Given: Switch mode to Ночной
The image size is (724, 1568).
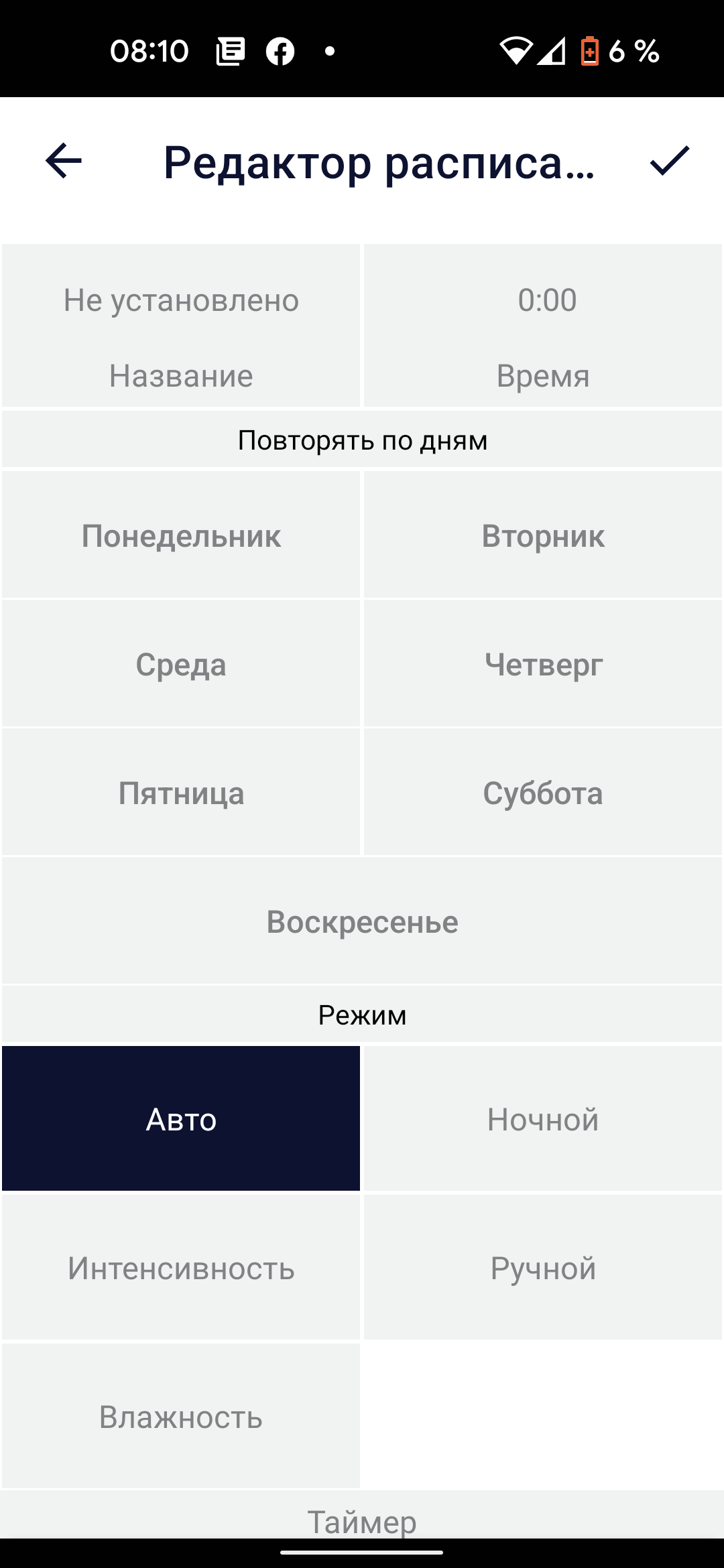Looking at the screenshot, I should pos(543,1119).
